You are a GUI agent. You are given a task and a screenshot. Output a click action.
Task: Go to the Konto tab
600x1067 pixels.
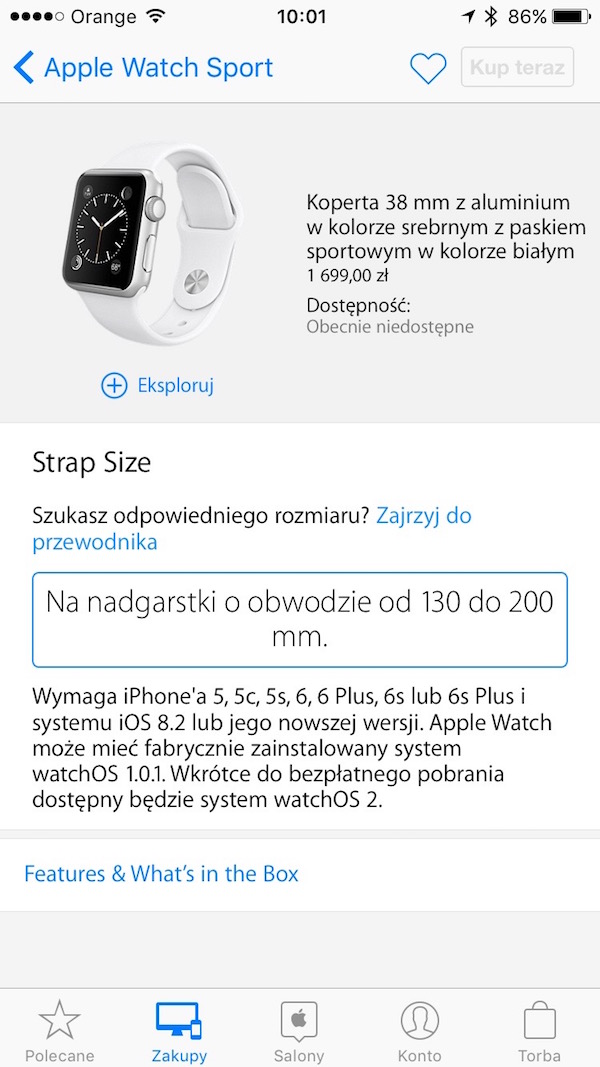[419, 1030]
